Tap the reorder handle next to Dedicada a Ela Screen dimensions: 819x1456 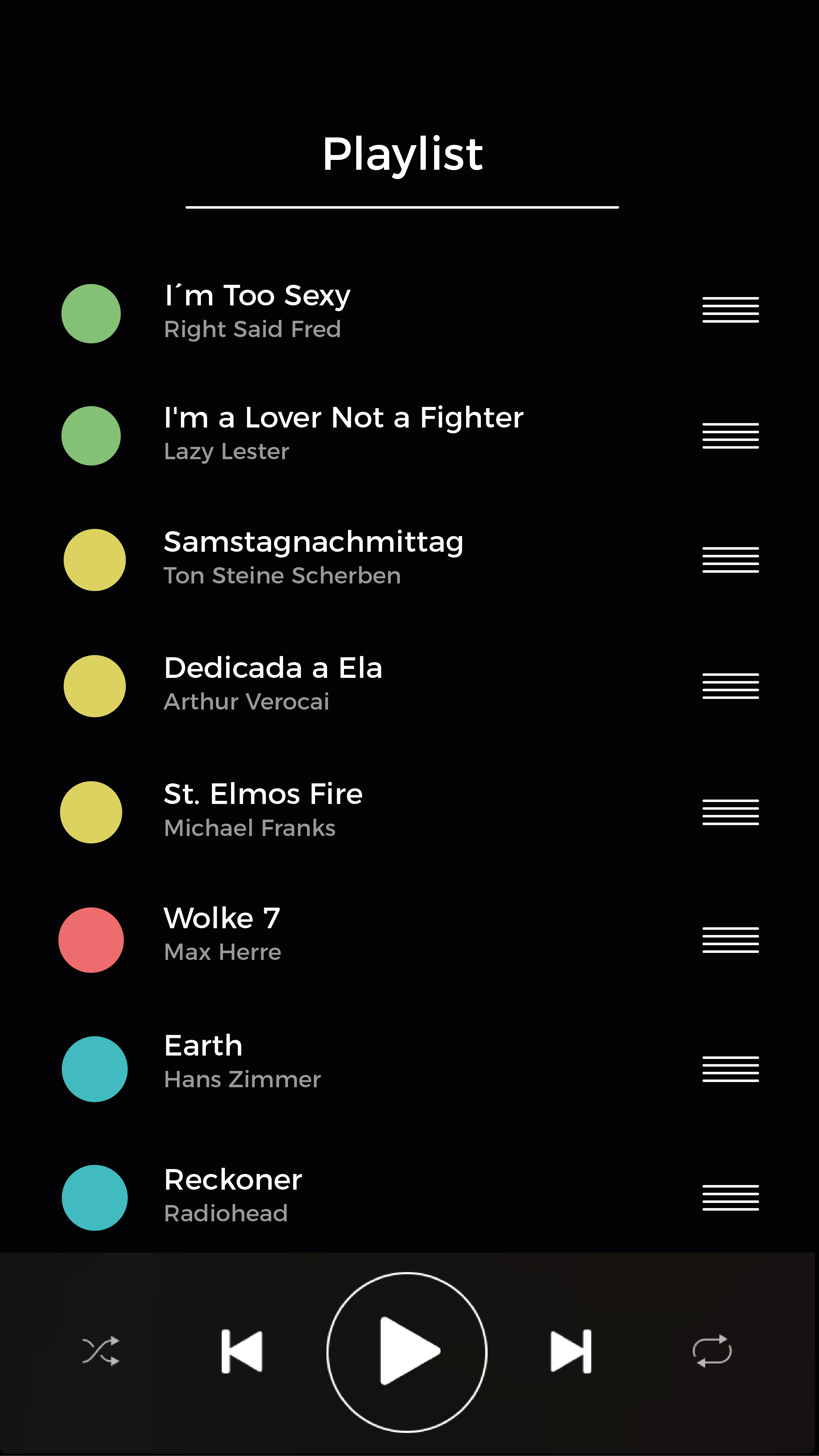click(x=730, y=686)
